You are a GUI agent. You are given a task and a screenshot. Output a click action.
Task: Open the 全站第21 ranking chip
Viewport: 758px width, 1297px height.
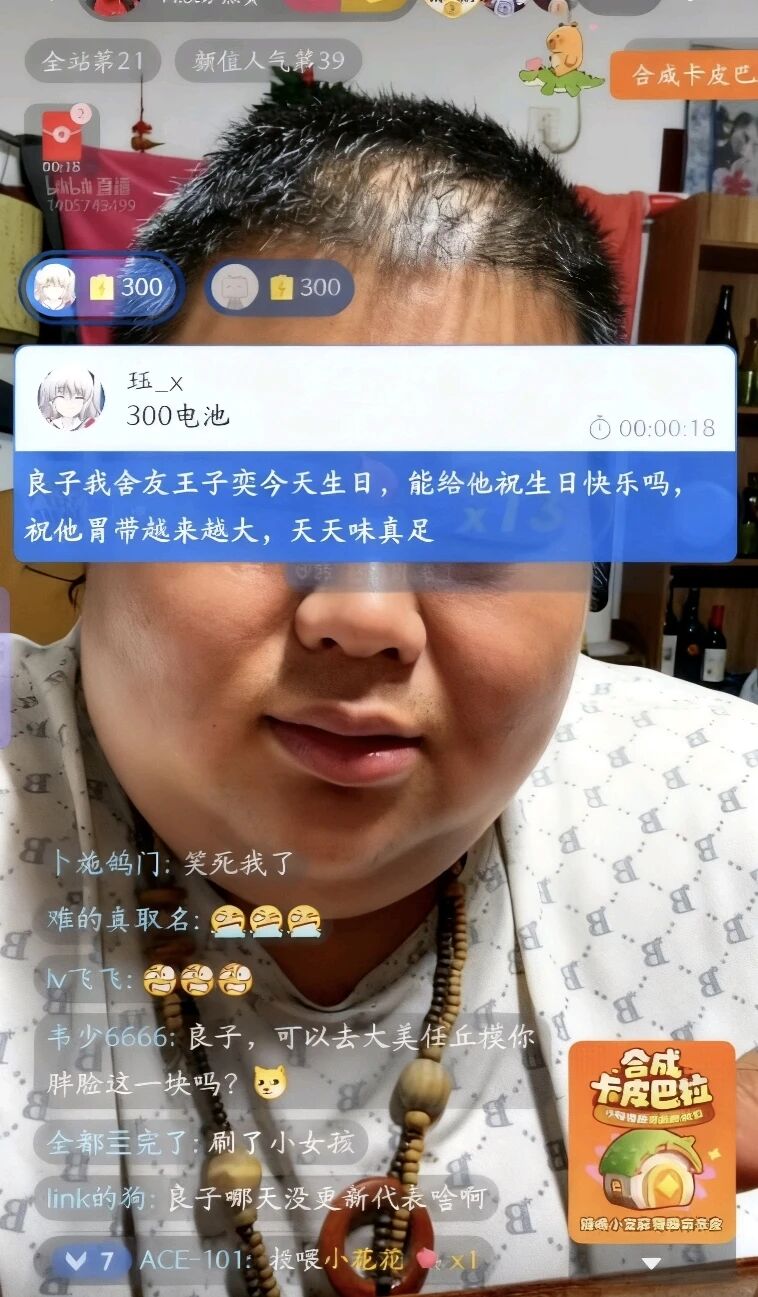(92, 61)
